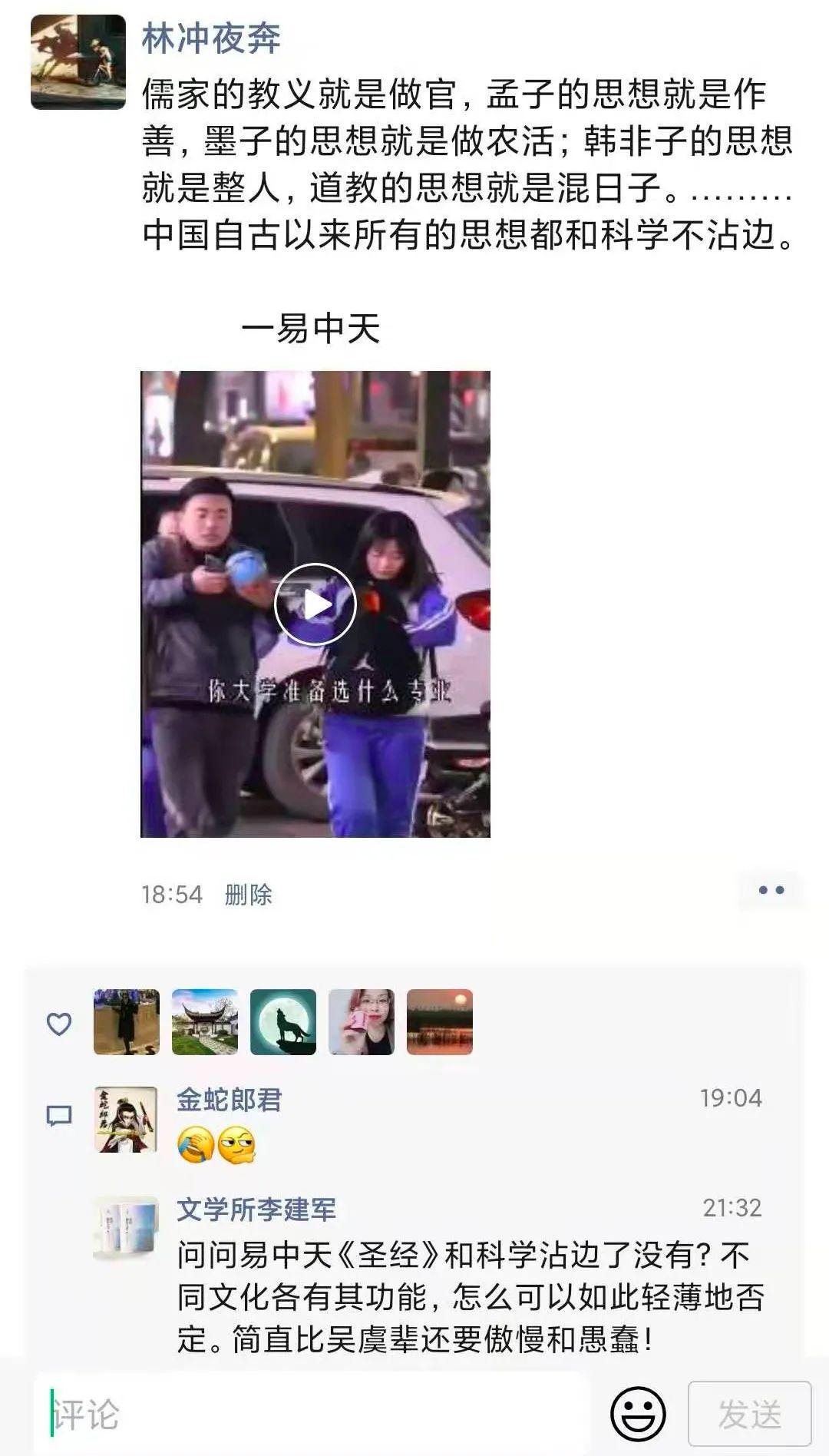This screenshot has height=1456, width=829.
Task: Send the comment with 发送 button
Action: 749,1414
